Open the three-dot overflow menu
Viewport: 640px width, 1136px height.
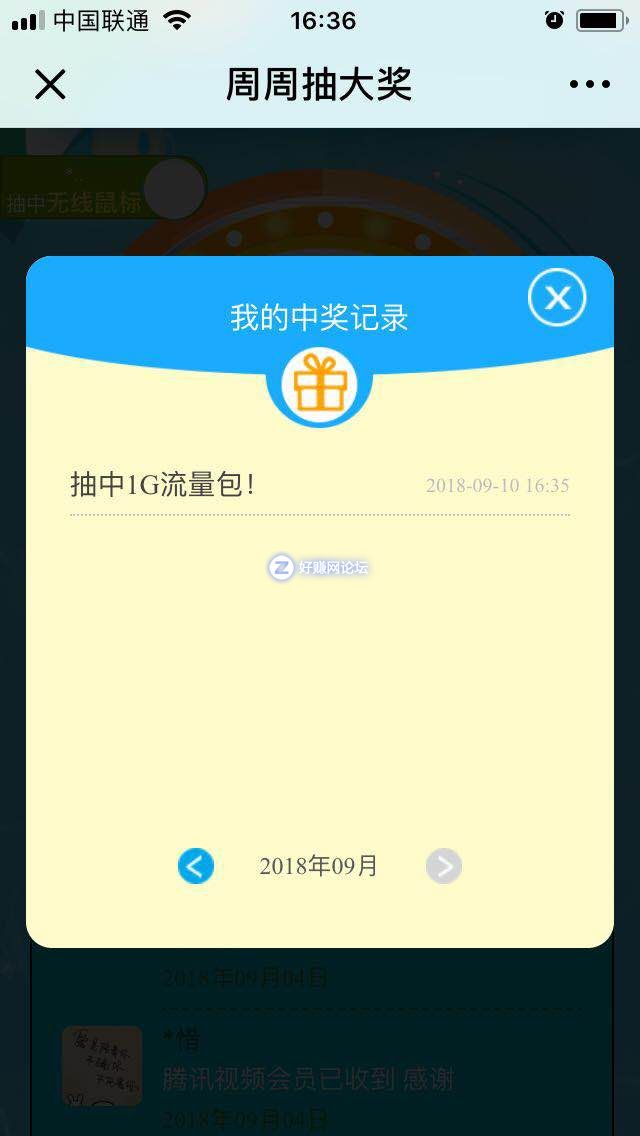(x=589, y=85)
